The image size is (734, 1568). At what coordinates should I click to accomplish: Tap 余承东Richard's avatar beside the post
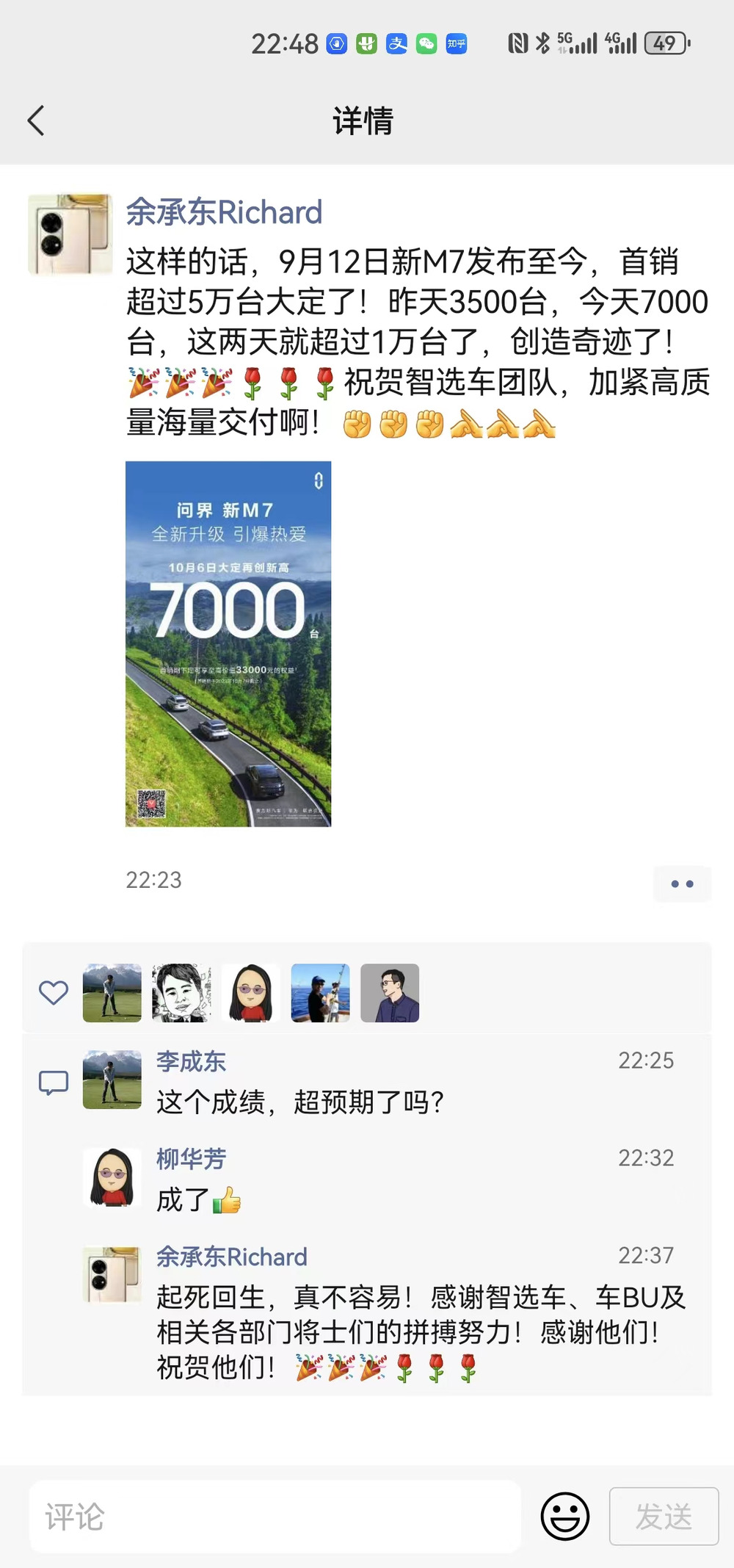pyautogui.click(x=70, y=234)
